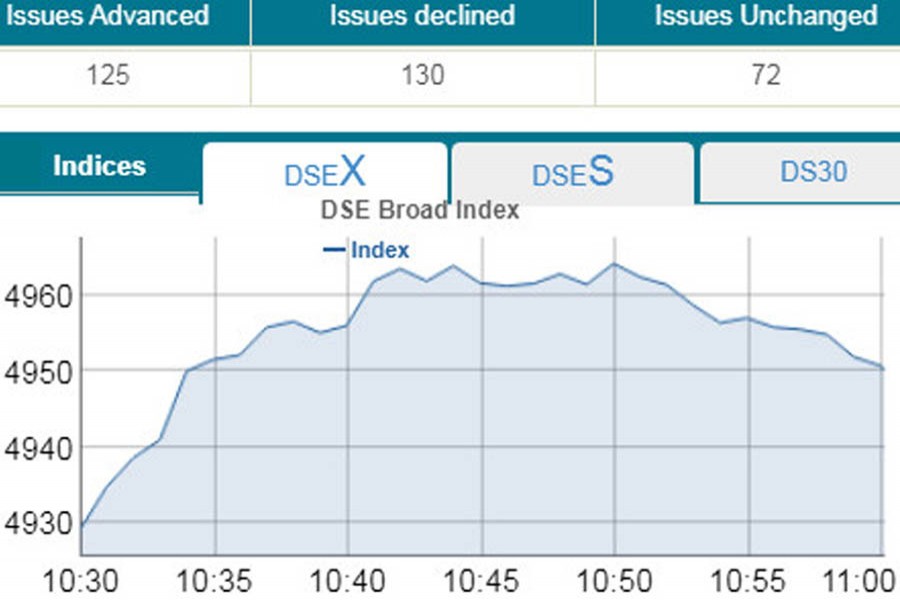900x600 pixels.
Task: Switch to the DSEX index tab
Action: (x=325, y=173)
